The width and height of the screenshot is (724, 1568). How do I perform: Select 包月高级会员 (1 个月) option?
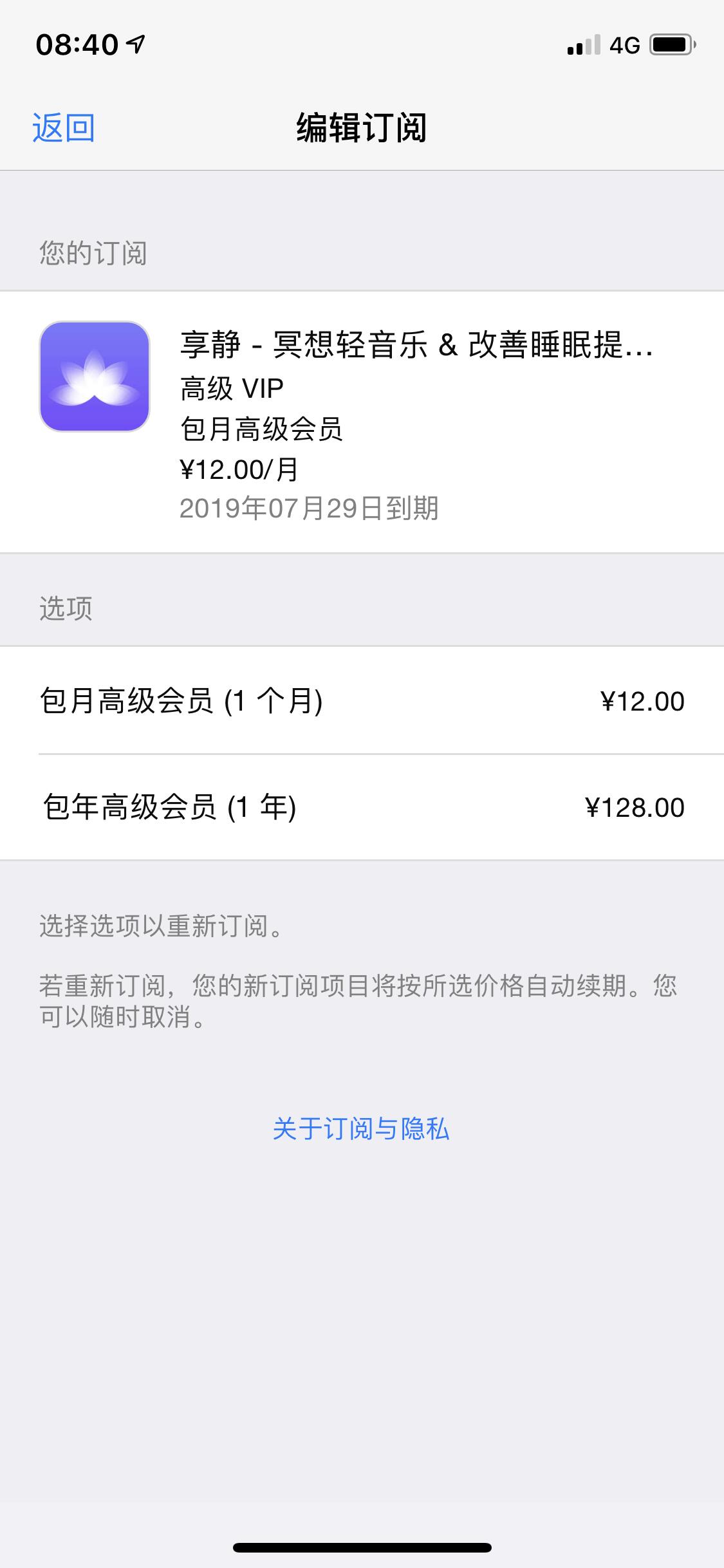pos(362,701)
